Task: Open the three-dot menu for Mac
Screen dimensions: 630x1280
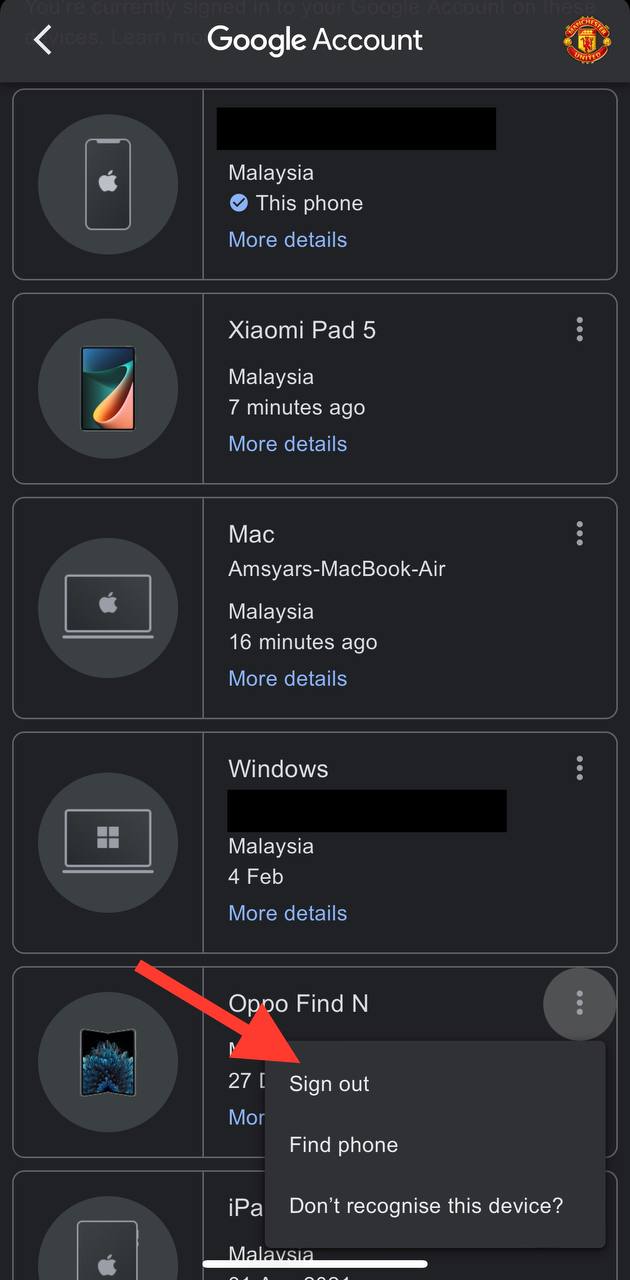Action: coord(579,534)
